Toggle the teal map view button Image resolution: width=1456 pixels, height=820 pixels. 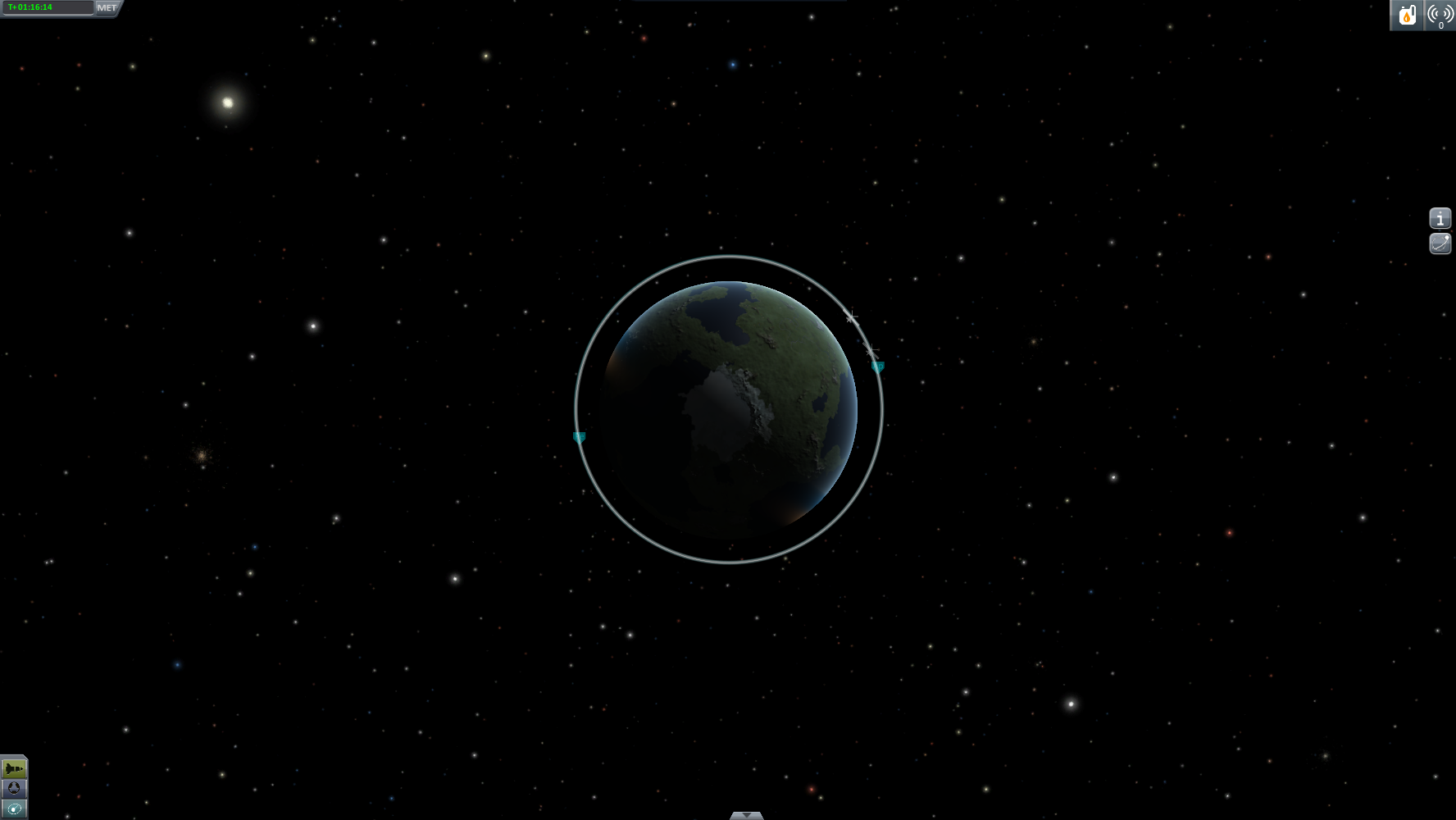click(14, 809)
